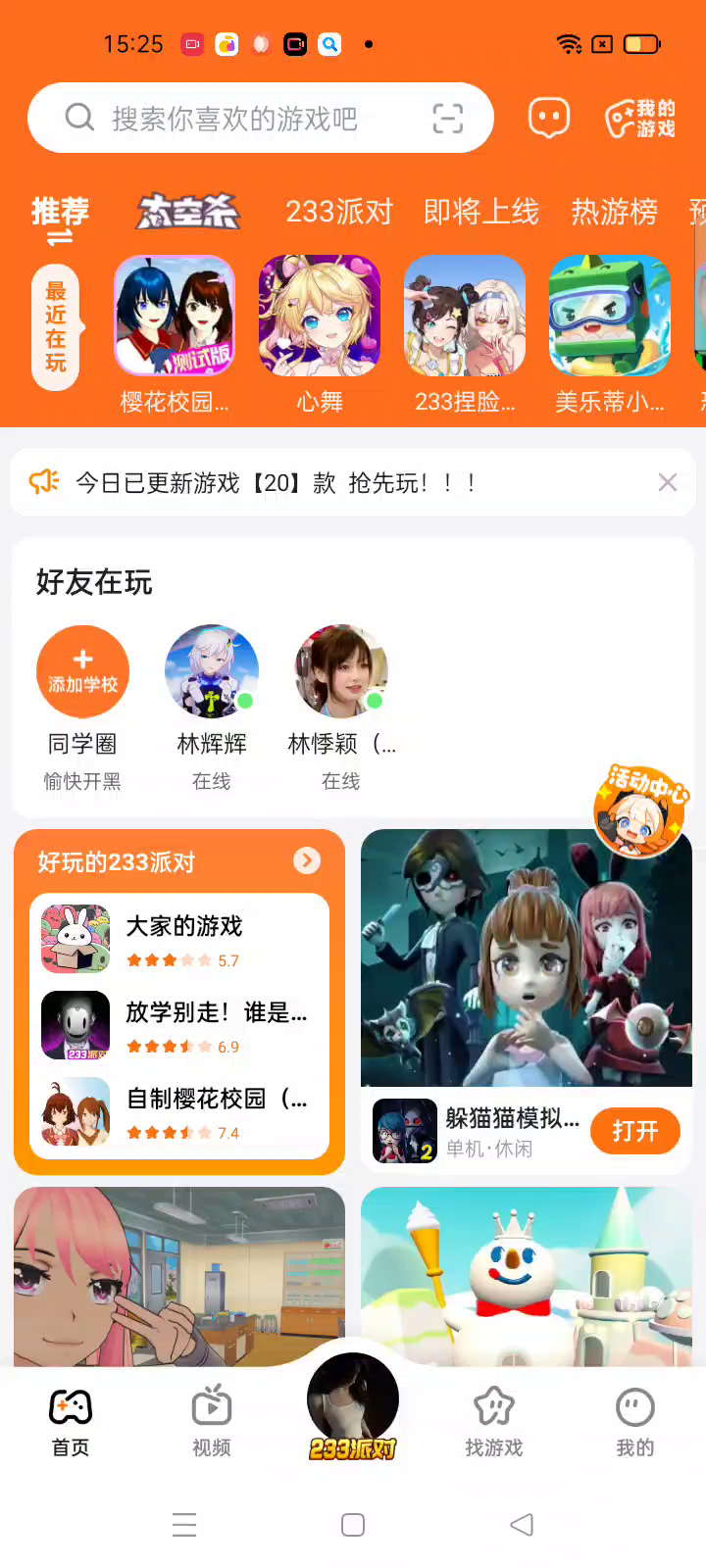Tap the search box for games
Viewport: 706px width, 1568px height.
click(x=235, y=119)
